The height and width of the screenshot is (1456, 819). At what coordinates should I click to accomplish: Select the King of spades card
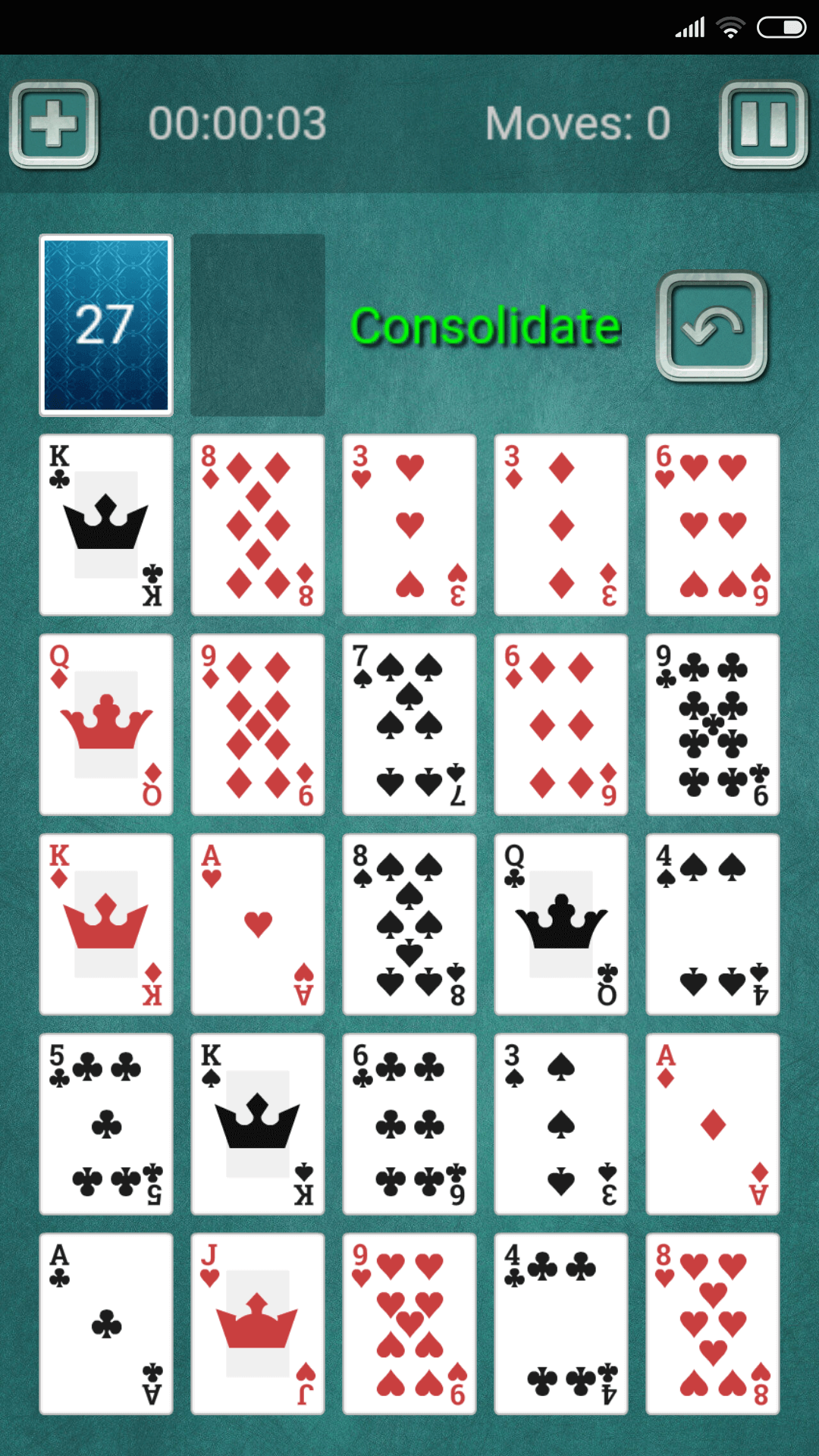point(258,1124)
